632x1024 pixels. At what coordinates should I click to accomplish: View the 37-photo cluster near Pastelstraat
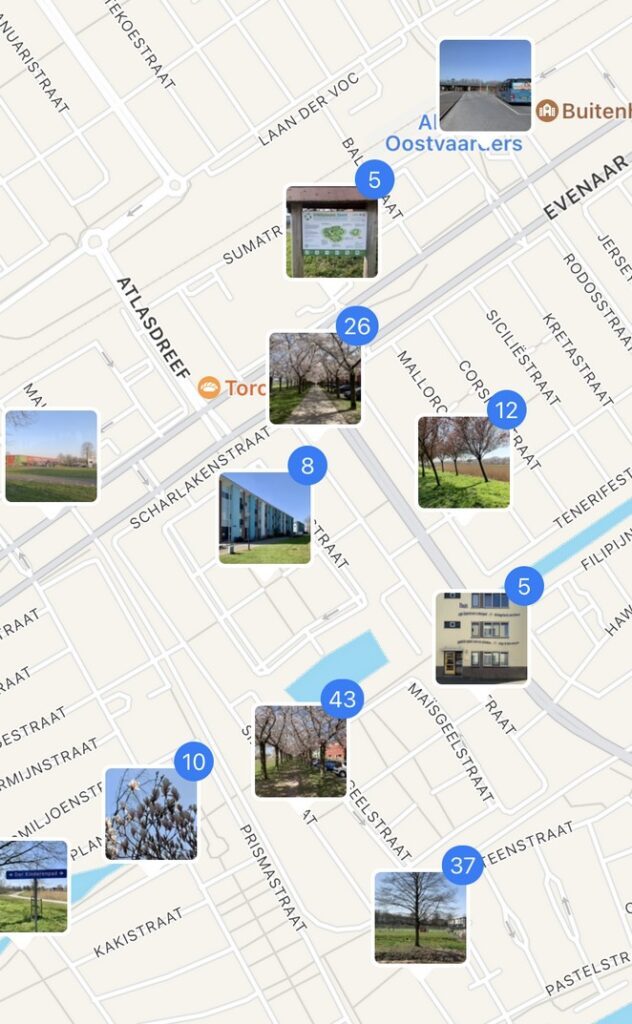[x=420, y=917]
